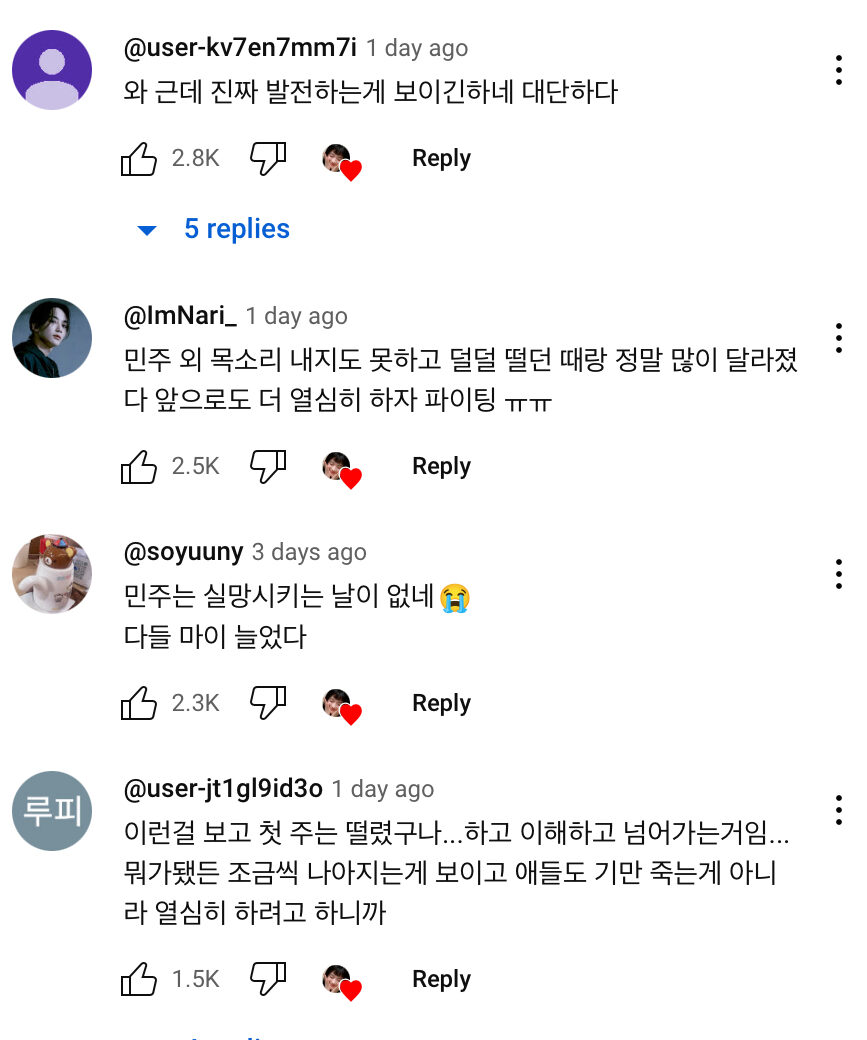View @ImNari_'s channel avatar
This screenshot has height=1040, width=867.
[52, 338]
